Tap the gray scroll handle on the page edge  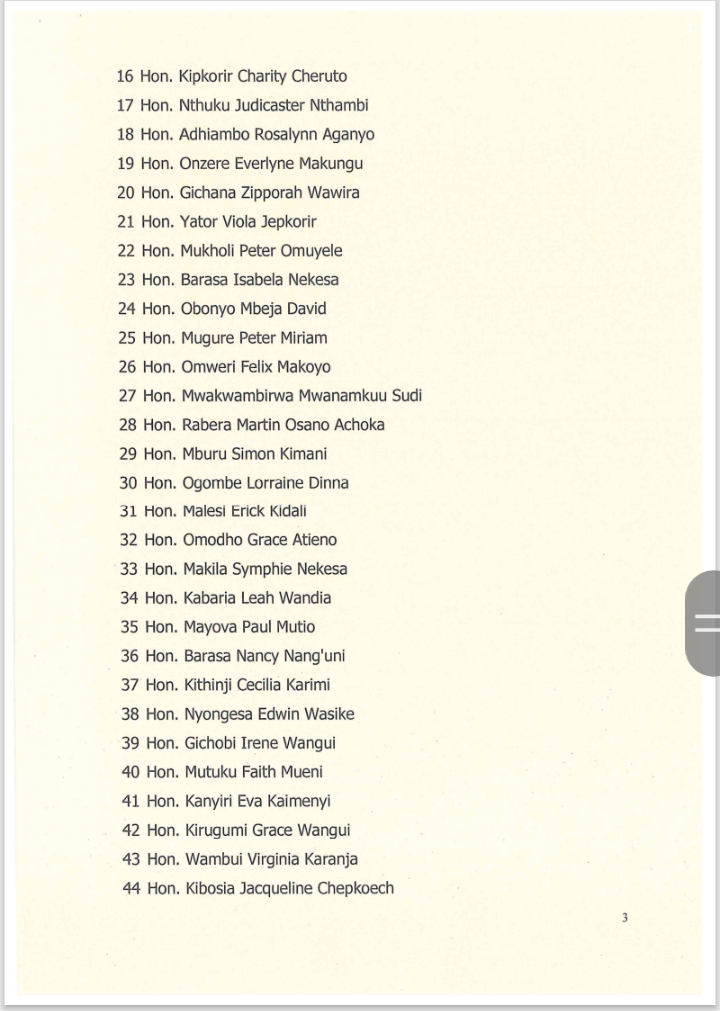[x=704, y=623]
